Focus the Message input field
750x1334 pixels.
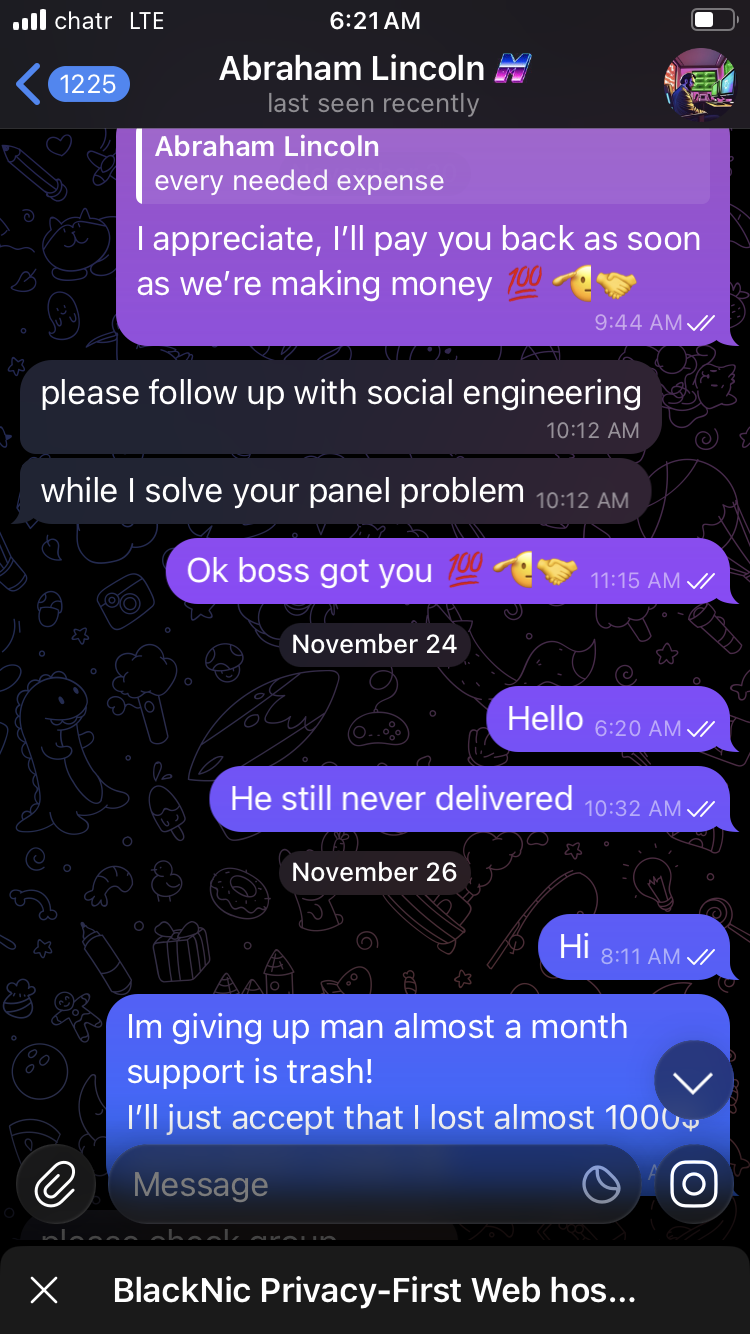pyautogui.click(x=340, y=1185)
